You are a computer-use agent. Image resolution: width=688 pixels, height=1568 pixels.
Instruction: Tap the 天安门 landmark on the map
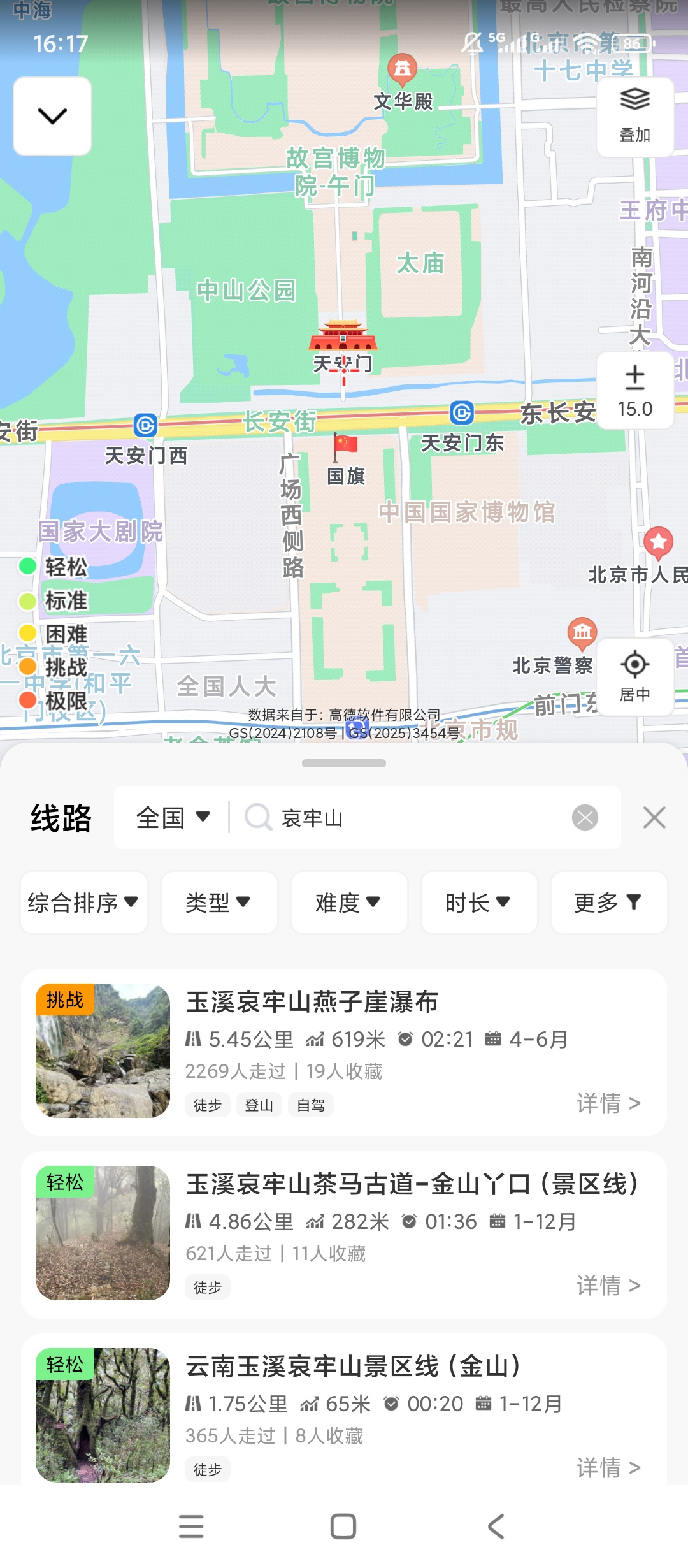(343, 346)
